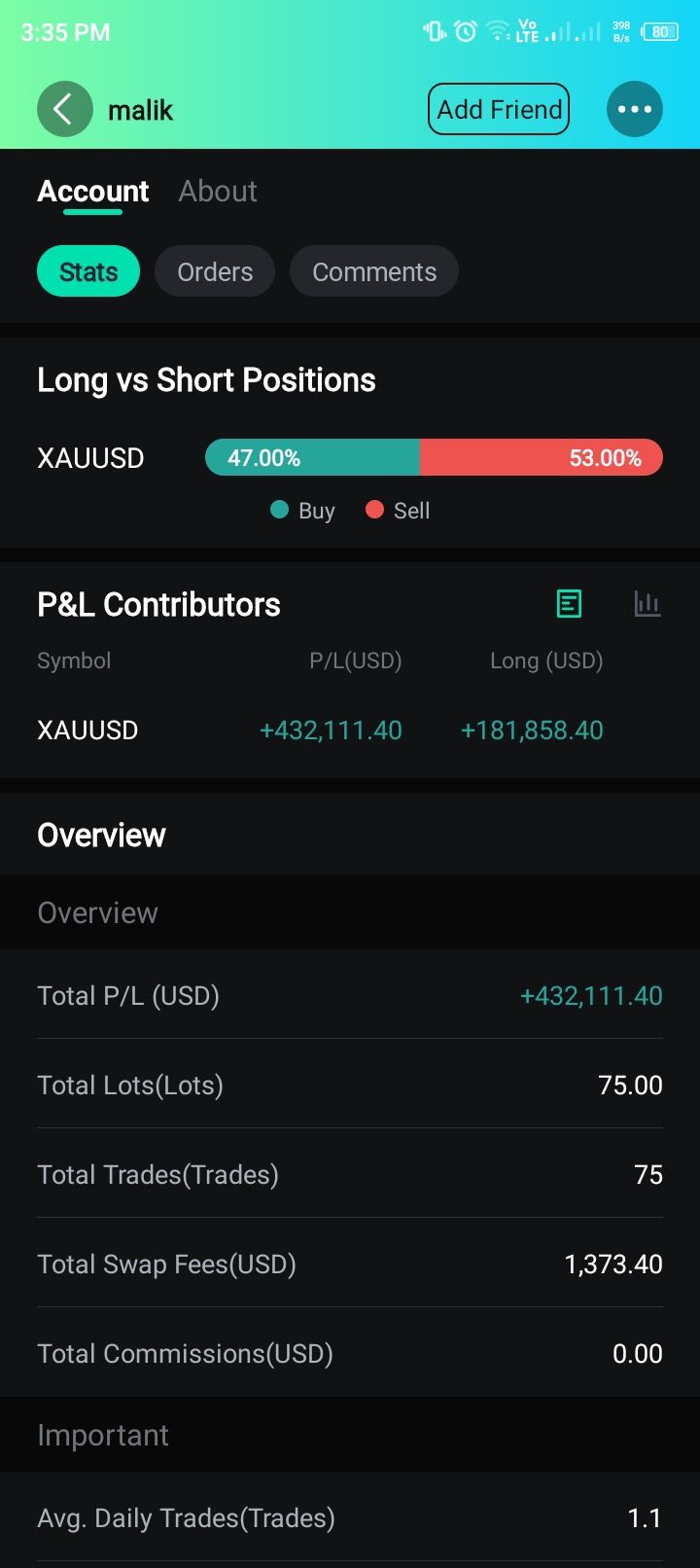
Task: Select the Stats chip
Action: 88,272
